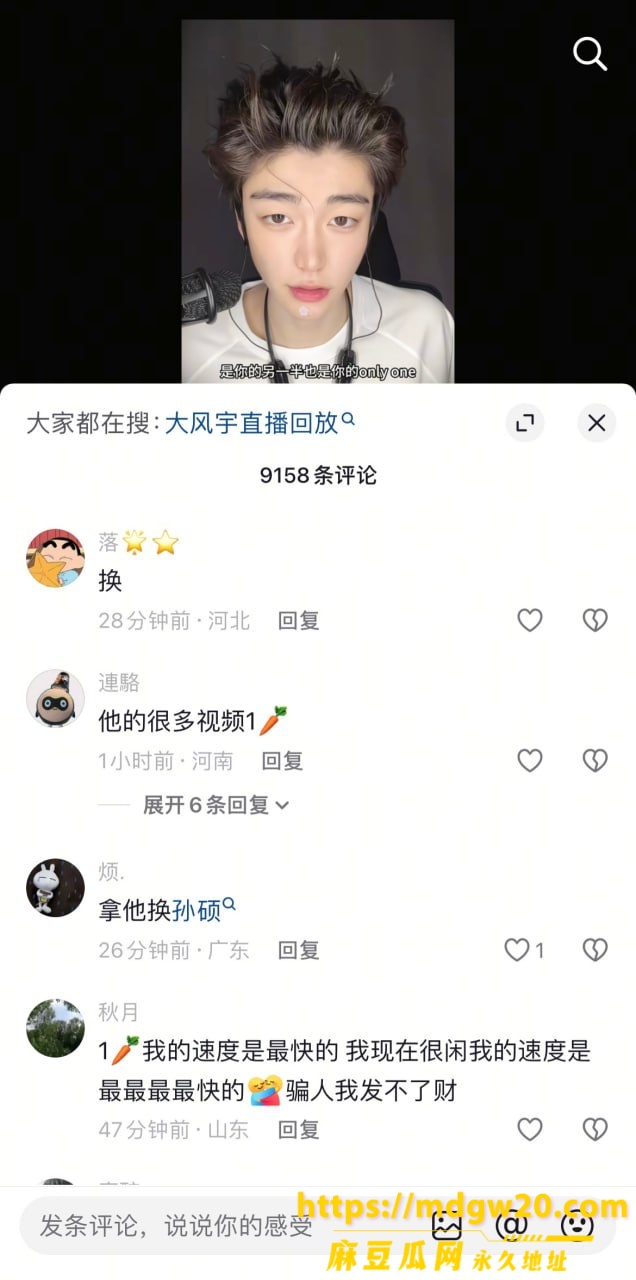
Task: Open the emoji picker in comment bar
Action: coord(577,1225)
